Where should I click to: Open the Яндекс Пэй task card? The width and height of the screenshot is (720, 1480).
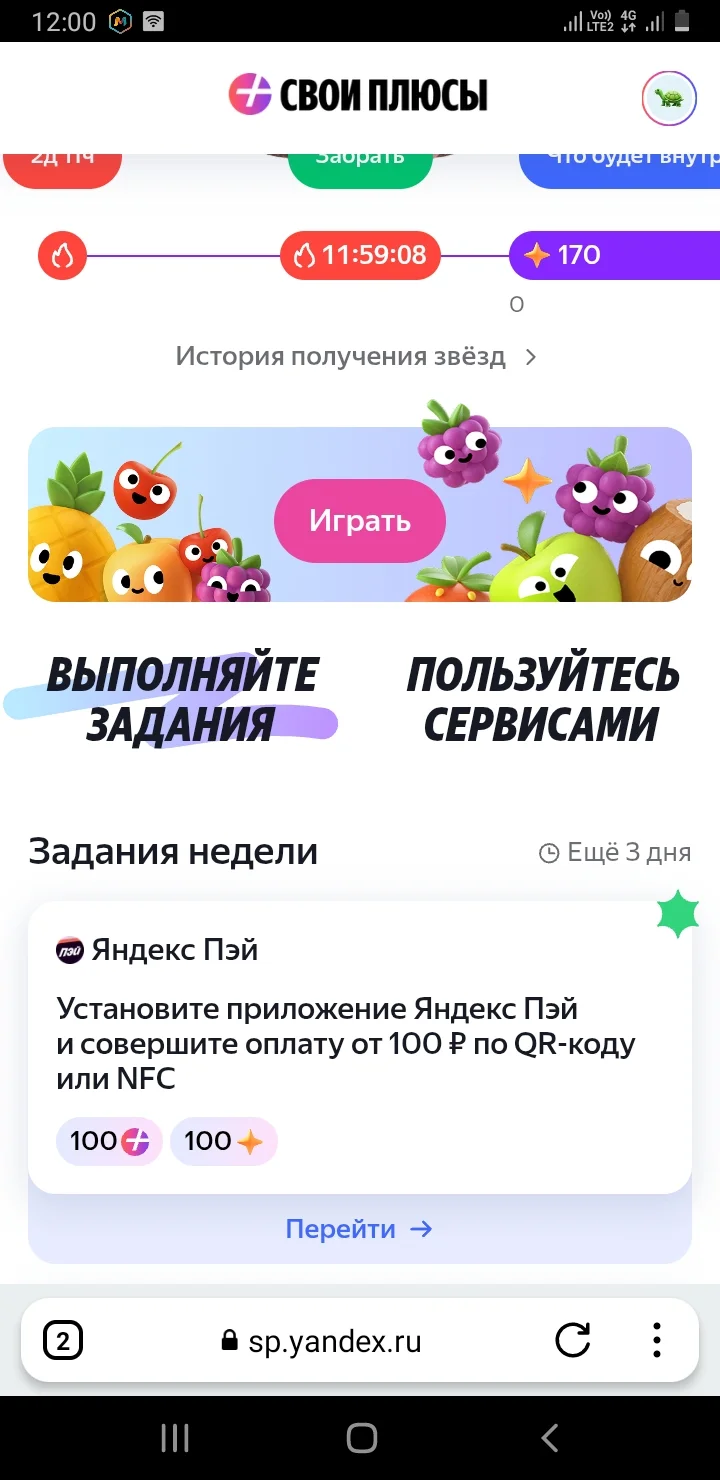[x=360, y=1047]
